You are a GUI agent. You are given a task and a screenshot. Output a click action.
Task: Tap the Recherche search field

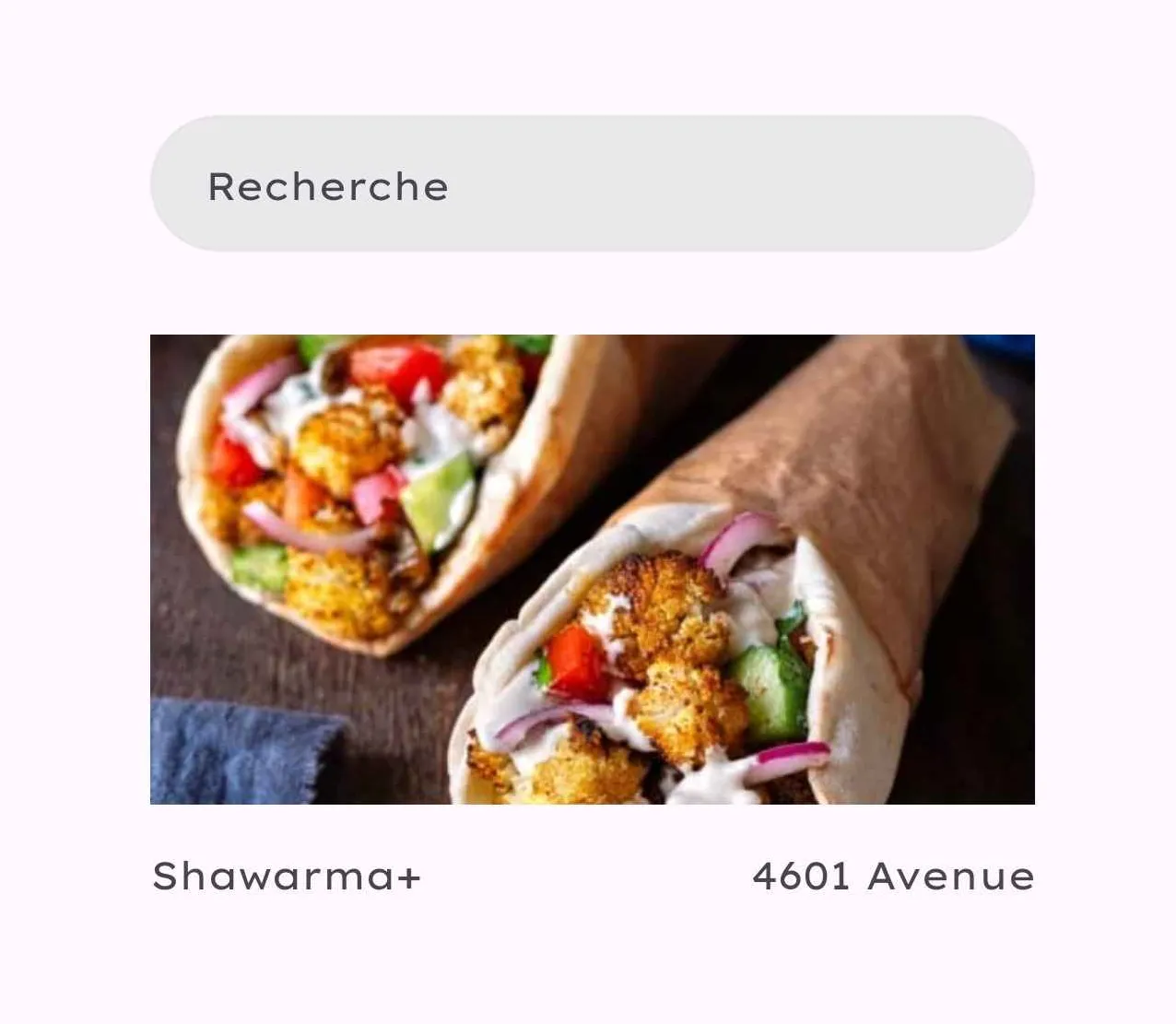pos(592,184)
